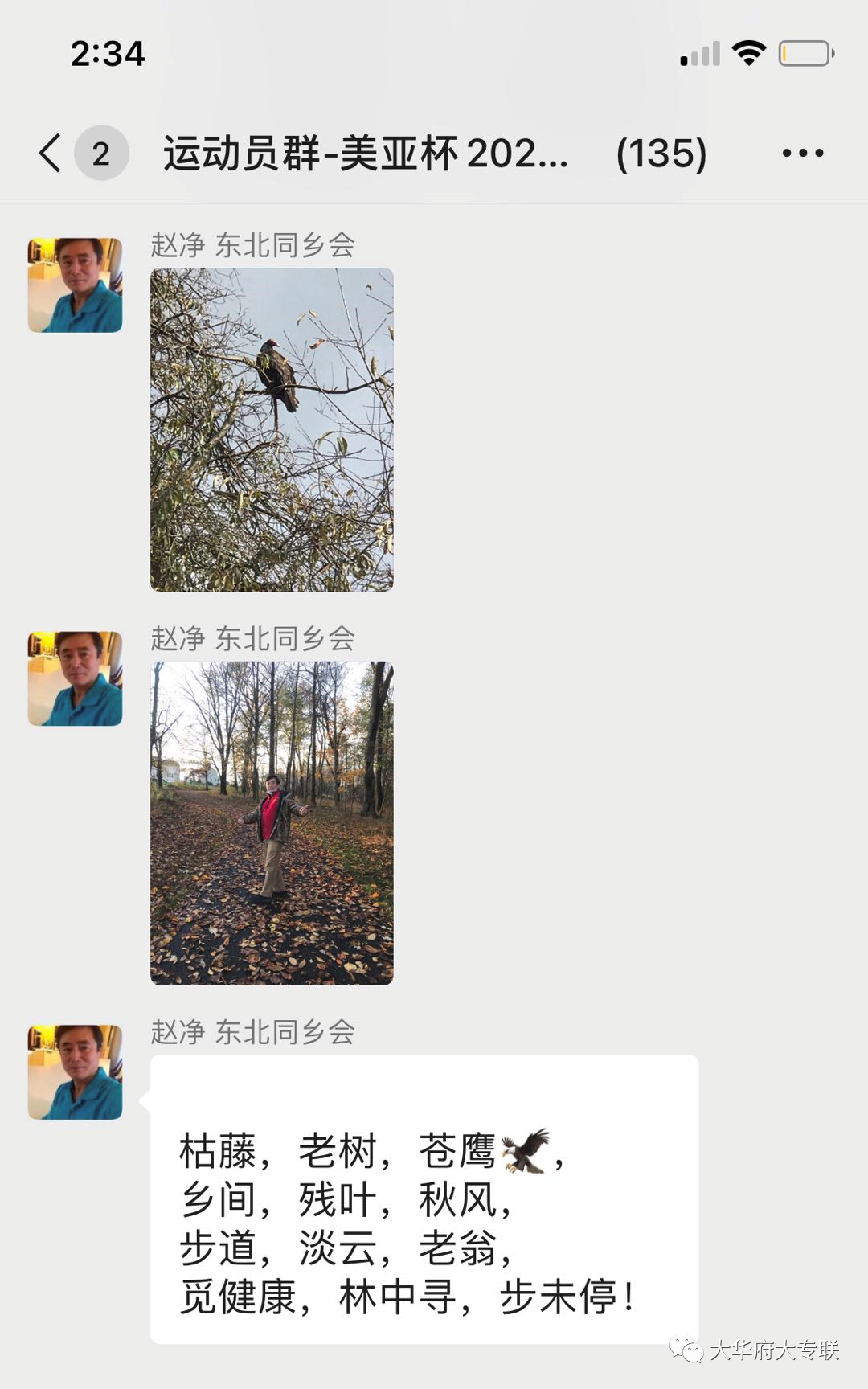Open the sender's avatar beside the poem message

[x=76, y=1072]
